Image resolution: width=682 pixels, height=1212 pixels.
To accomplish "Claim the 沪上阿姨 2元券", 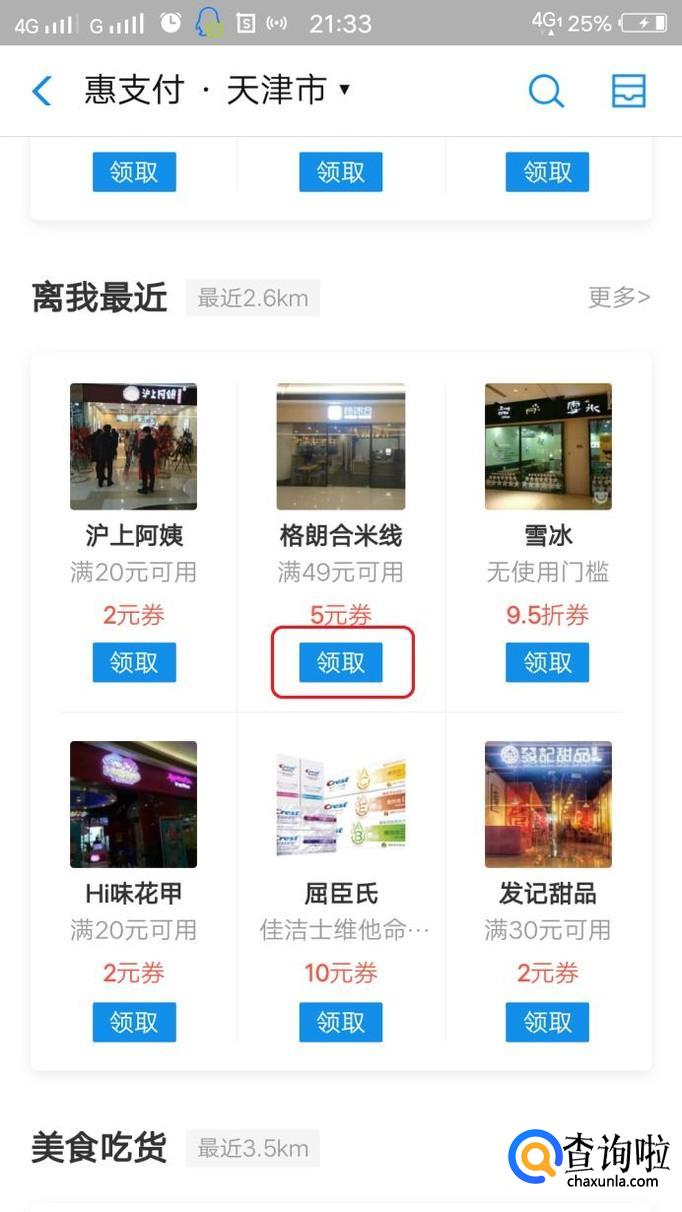I will [134, 662].
